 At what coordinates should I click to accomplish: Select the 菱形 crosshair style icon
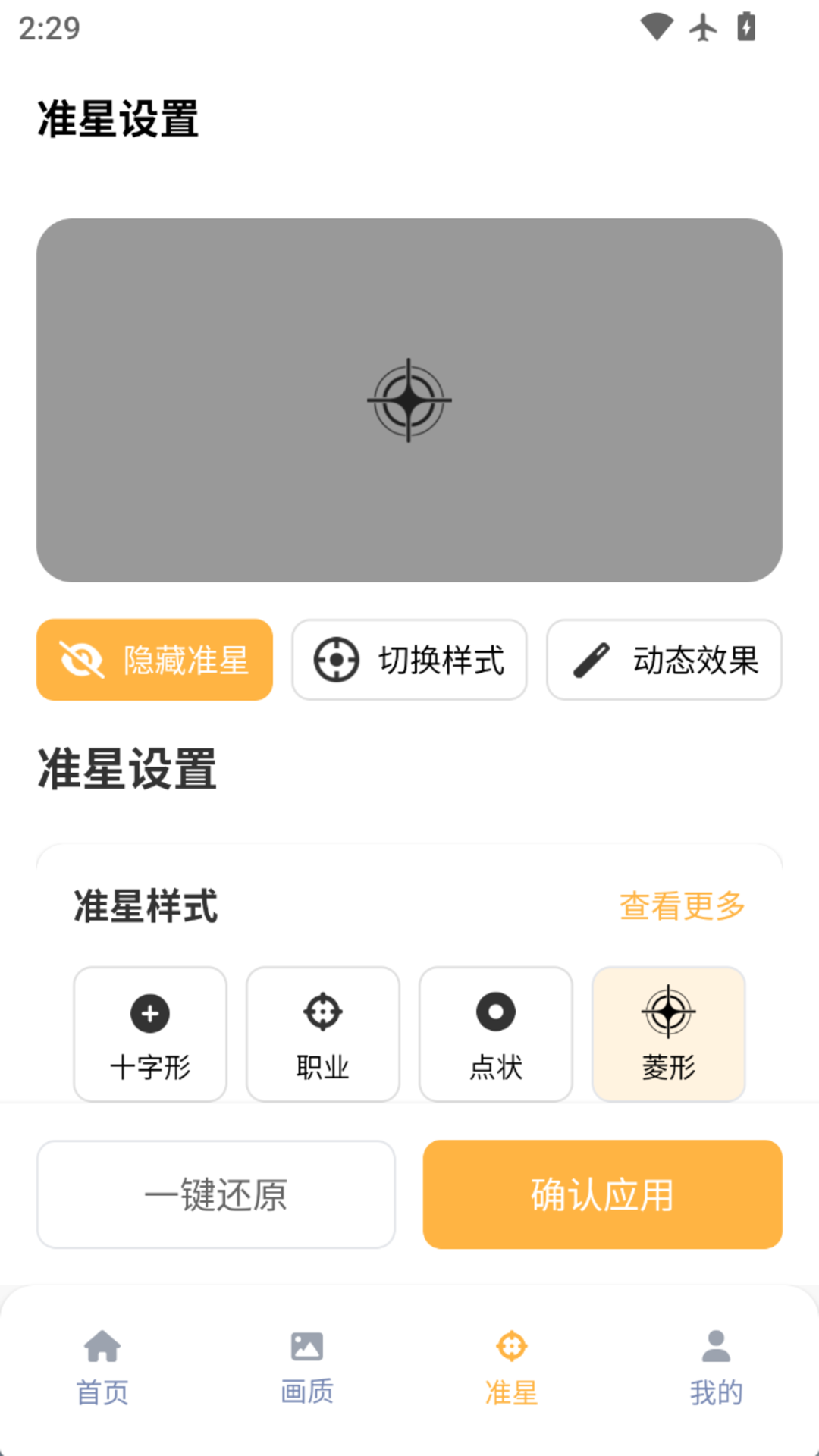pos(668,1012)
